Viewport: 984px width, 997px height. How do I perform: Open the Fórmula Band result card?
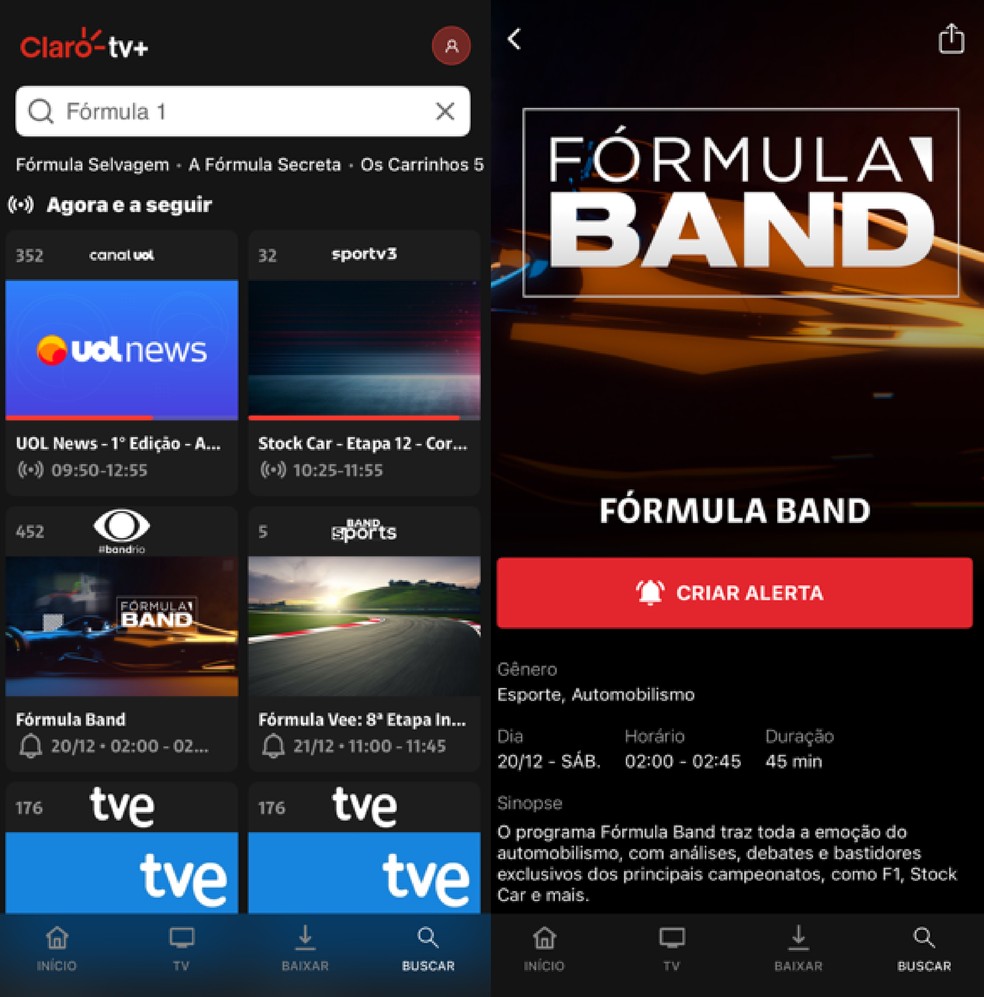(121, 638)
